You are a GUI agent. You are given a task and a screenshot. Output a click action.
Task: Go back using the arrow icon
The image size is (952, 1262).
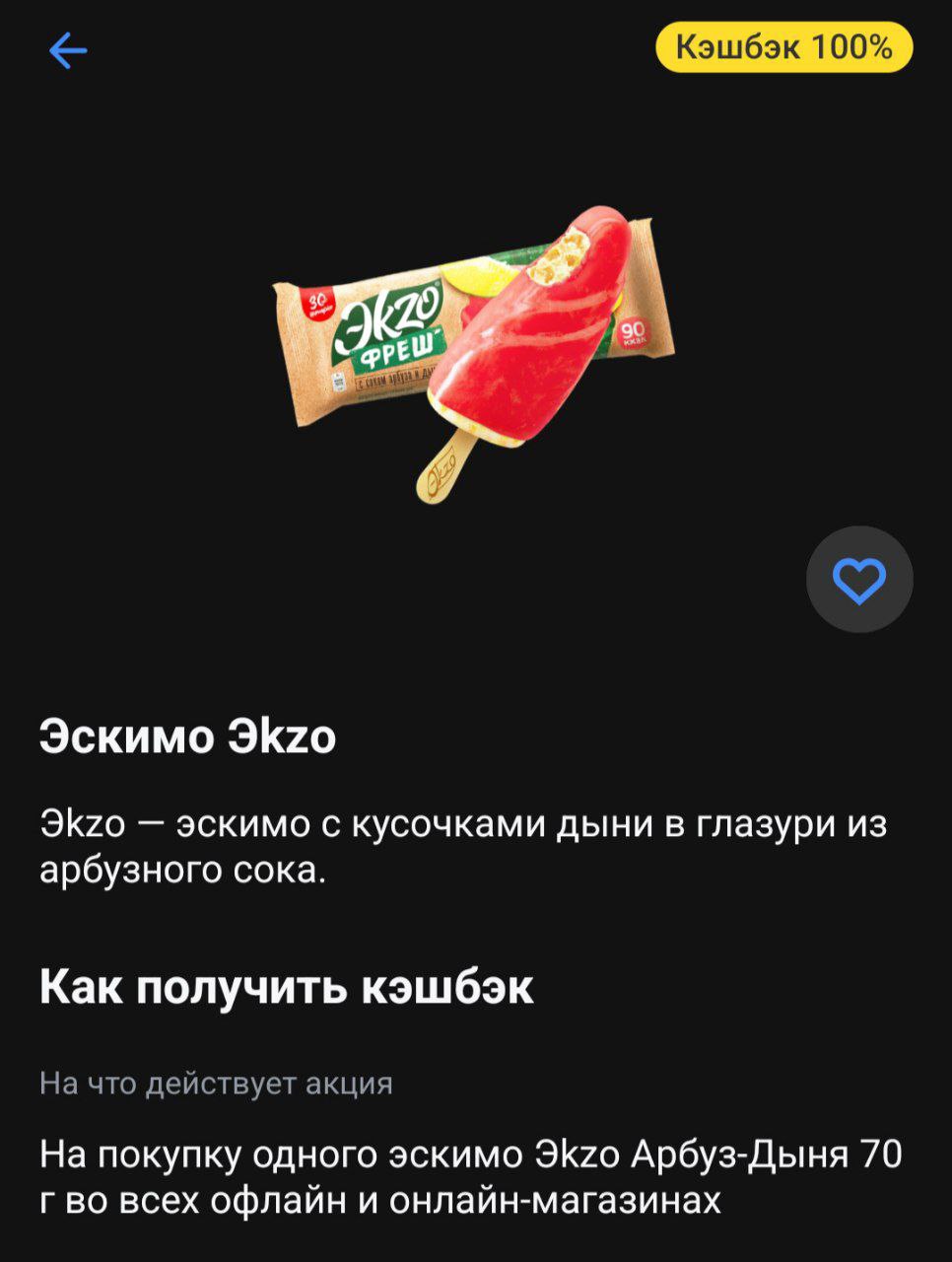68,49
